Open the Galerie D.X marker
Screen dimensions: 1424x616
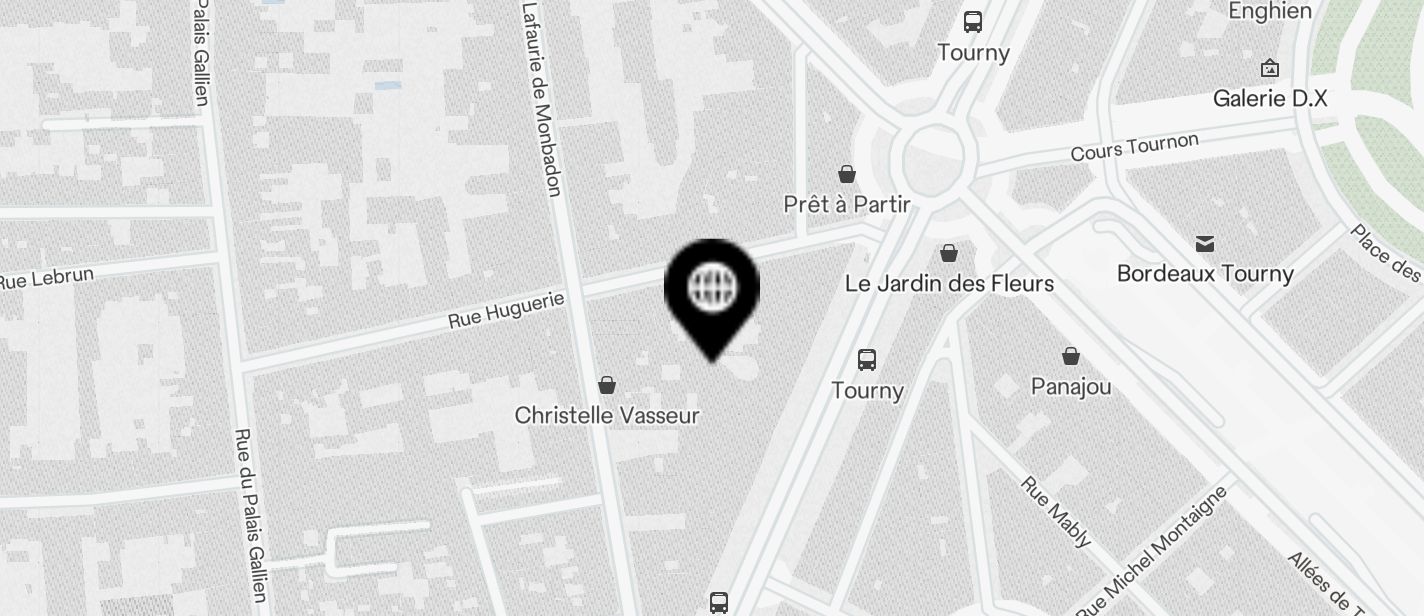1270,69
